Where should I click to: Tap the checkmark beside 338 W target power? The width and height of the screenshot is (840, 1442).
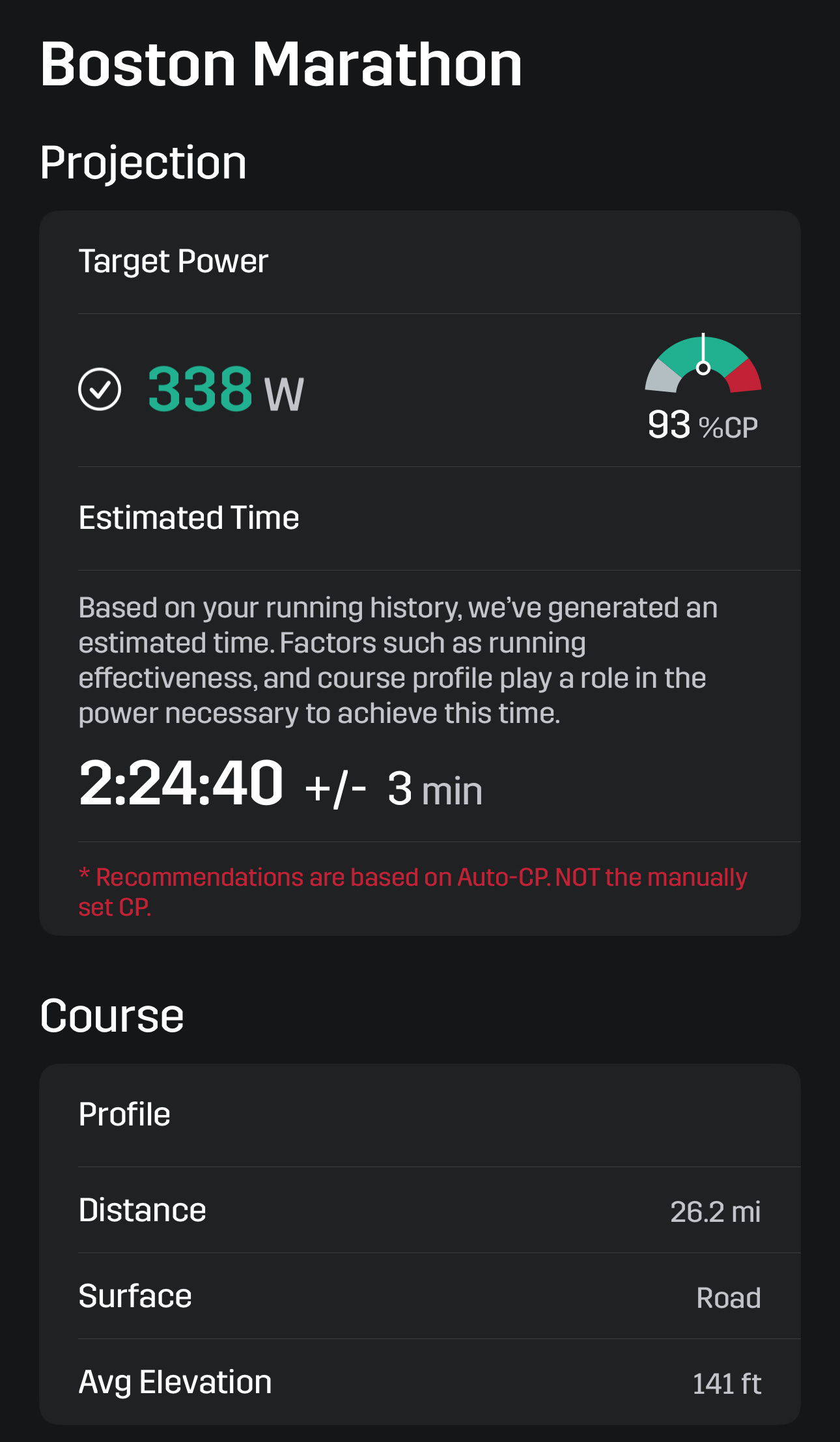coord(100,389)
